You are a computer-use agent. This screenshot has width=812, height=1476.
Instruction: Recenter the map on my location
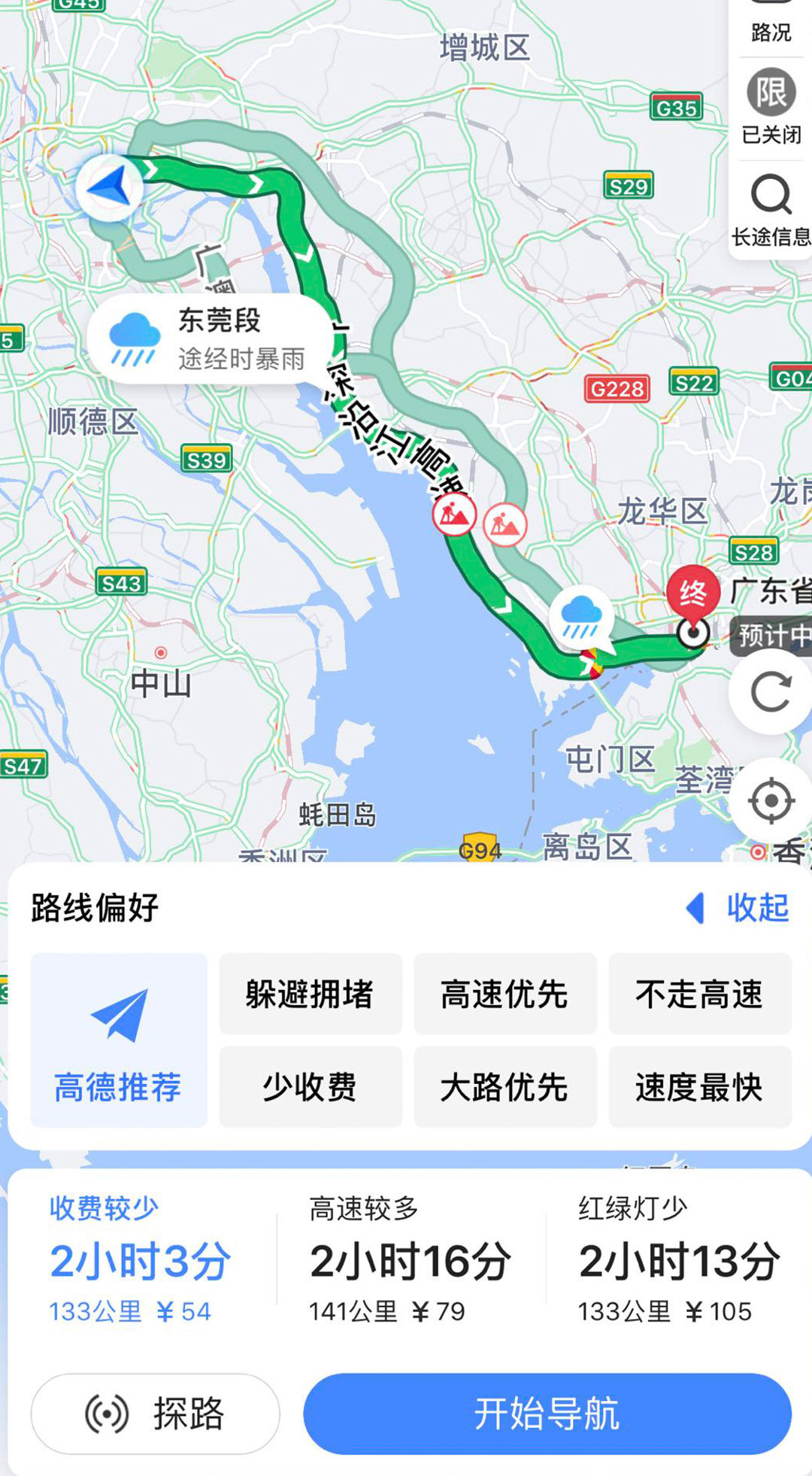click(771, 801)
